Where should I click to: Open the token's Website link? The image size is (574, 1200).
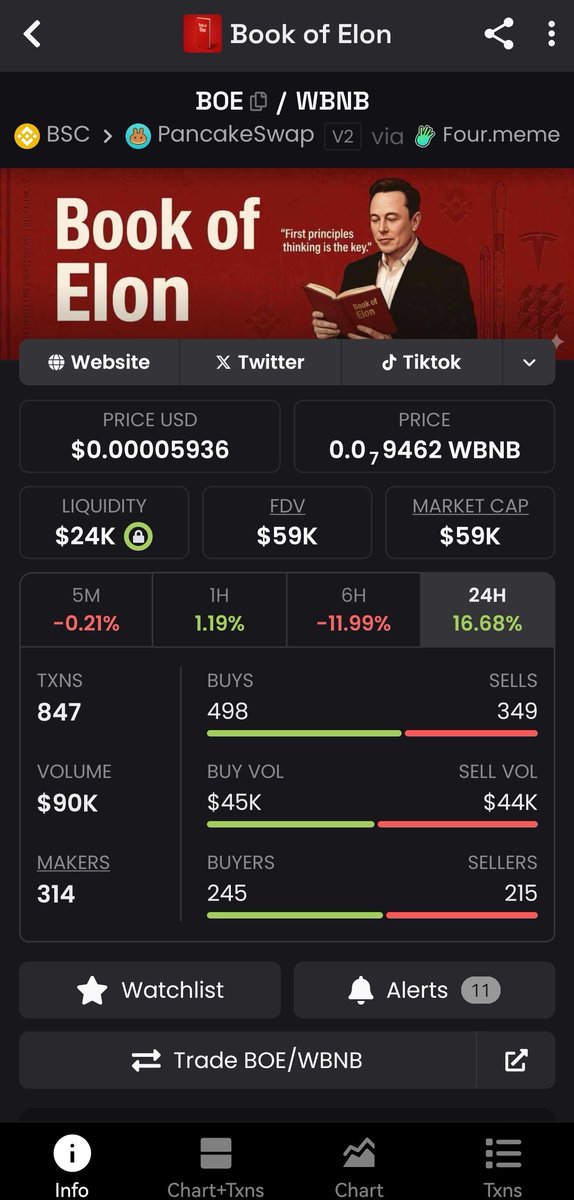[x=99, y=362]
